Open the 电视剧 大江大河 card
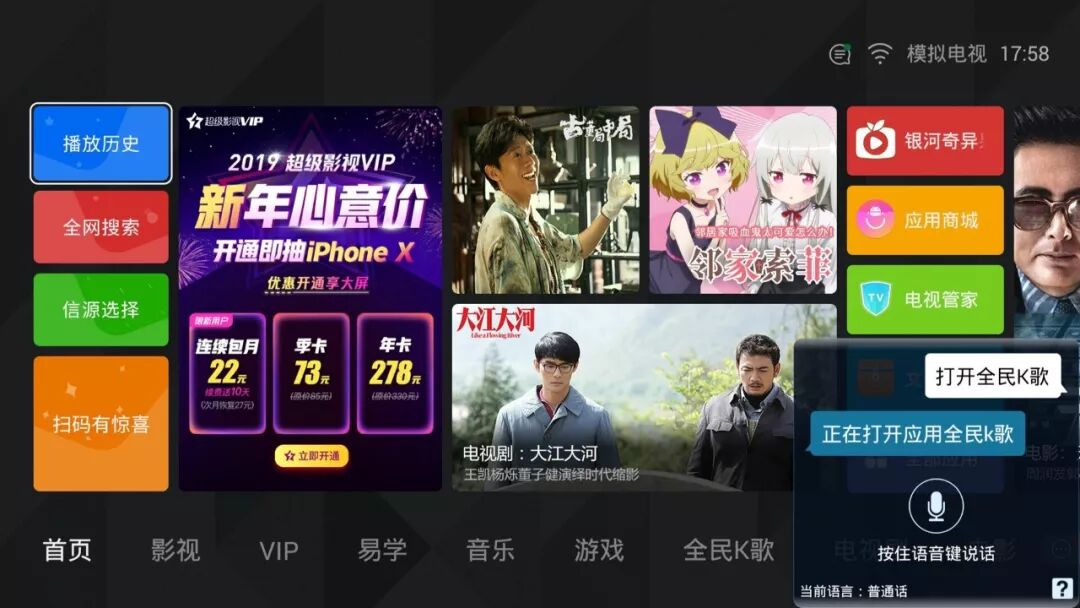The height and width of the screenshot is (608, 1080). (x=623, y=397)
